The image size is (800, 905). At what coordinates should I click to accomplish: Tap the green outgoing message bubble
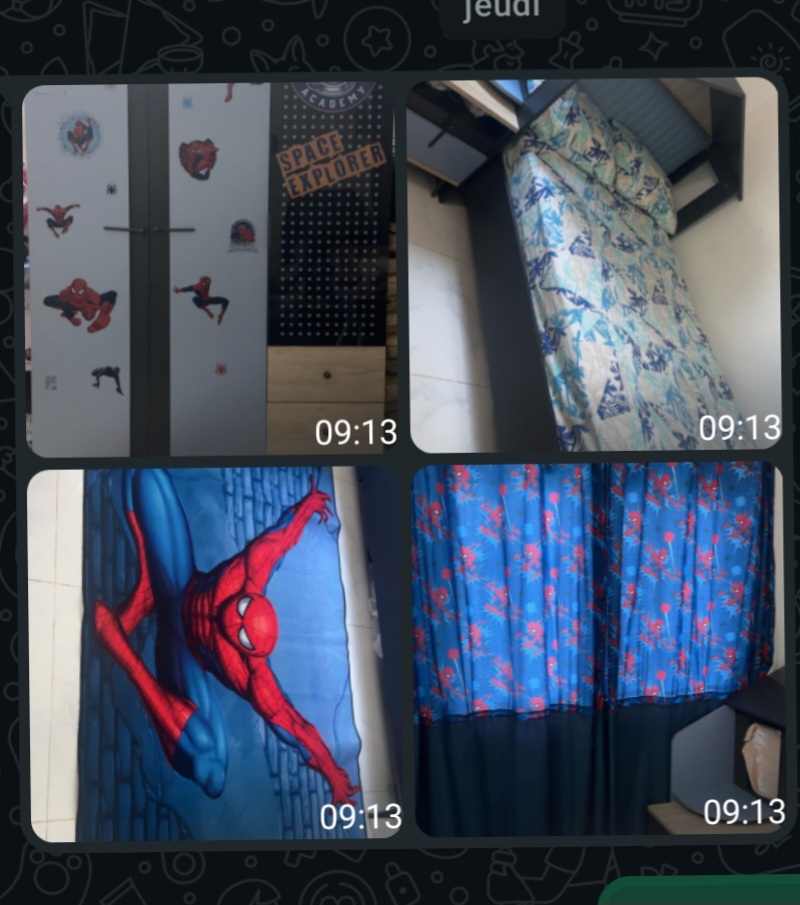tap(710, 895)
